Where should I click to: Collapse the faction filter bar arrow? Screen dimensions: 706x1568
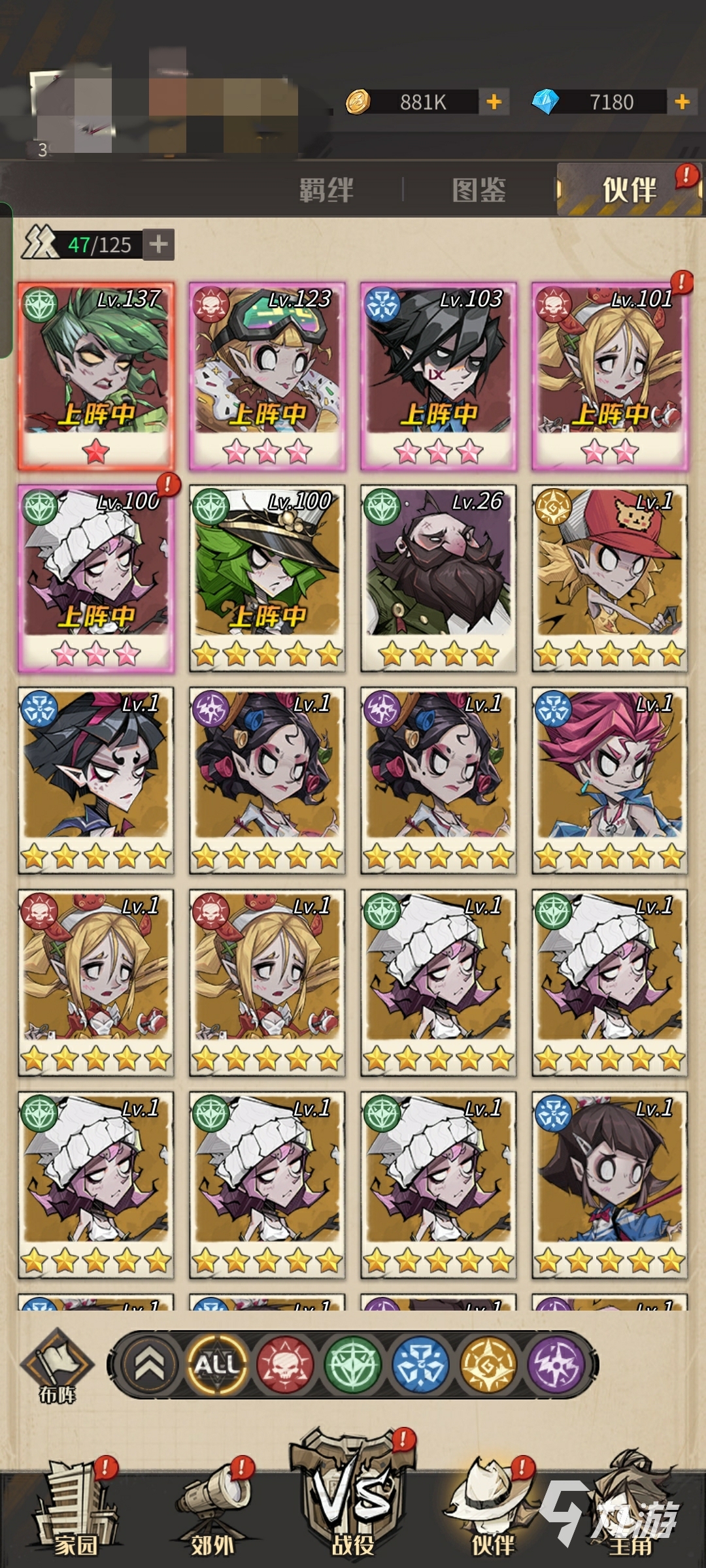coord(150,1364)
